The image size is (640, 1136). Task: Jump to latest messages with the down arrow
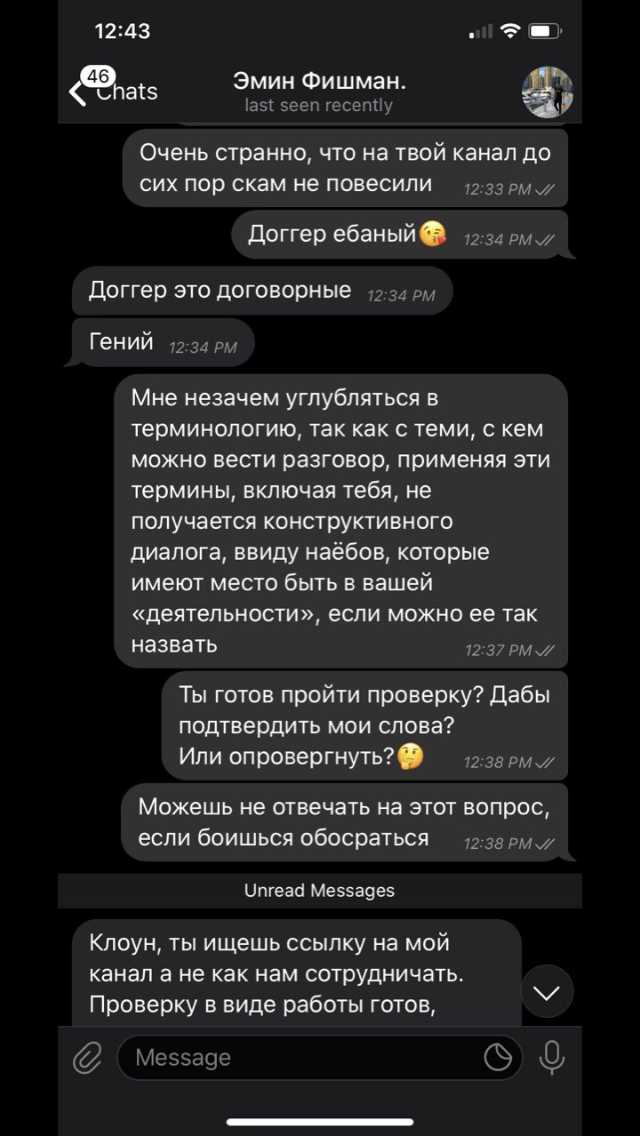pos(547,991)
